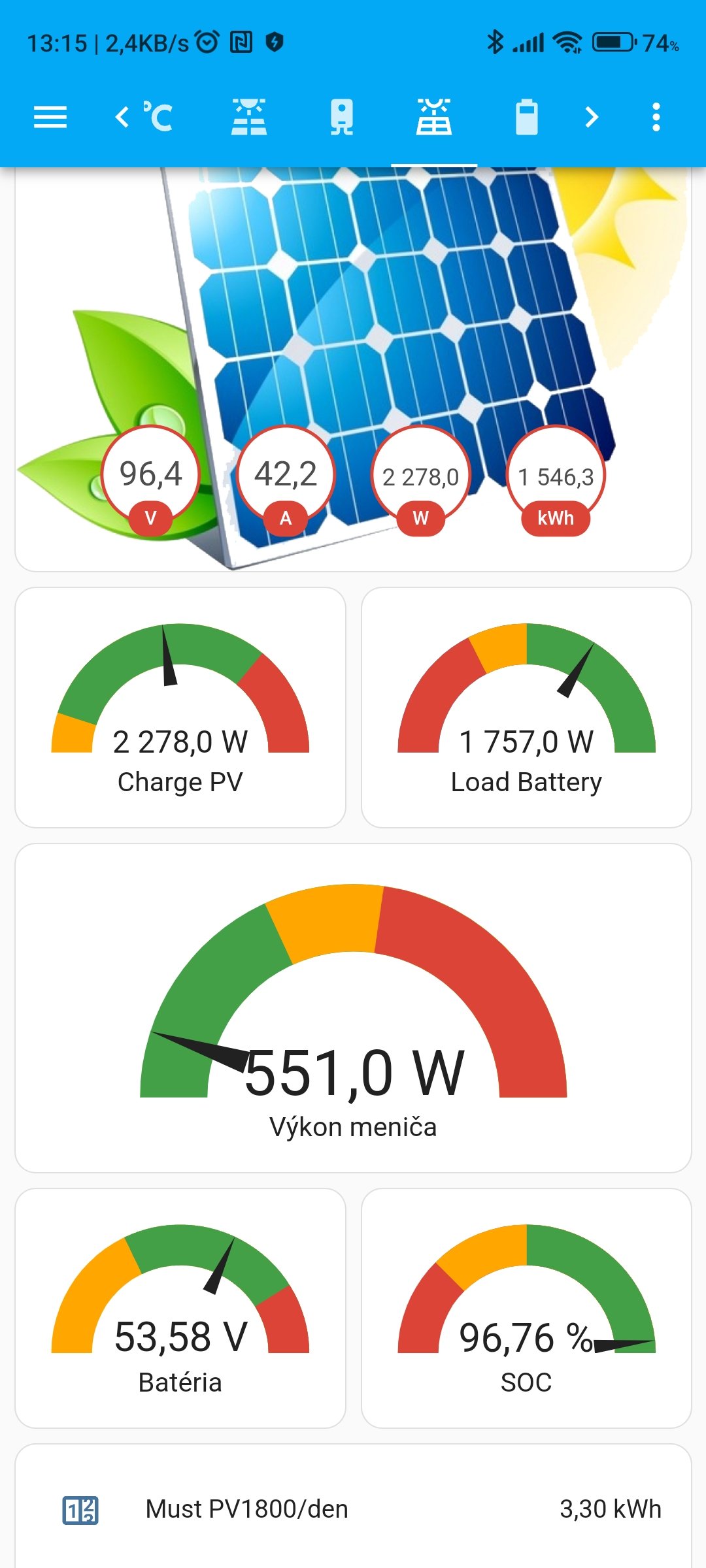Viewport: 706px width, 1568px height.
Task: Show previous tabs with the left chevron
Action: coord(122,118)
